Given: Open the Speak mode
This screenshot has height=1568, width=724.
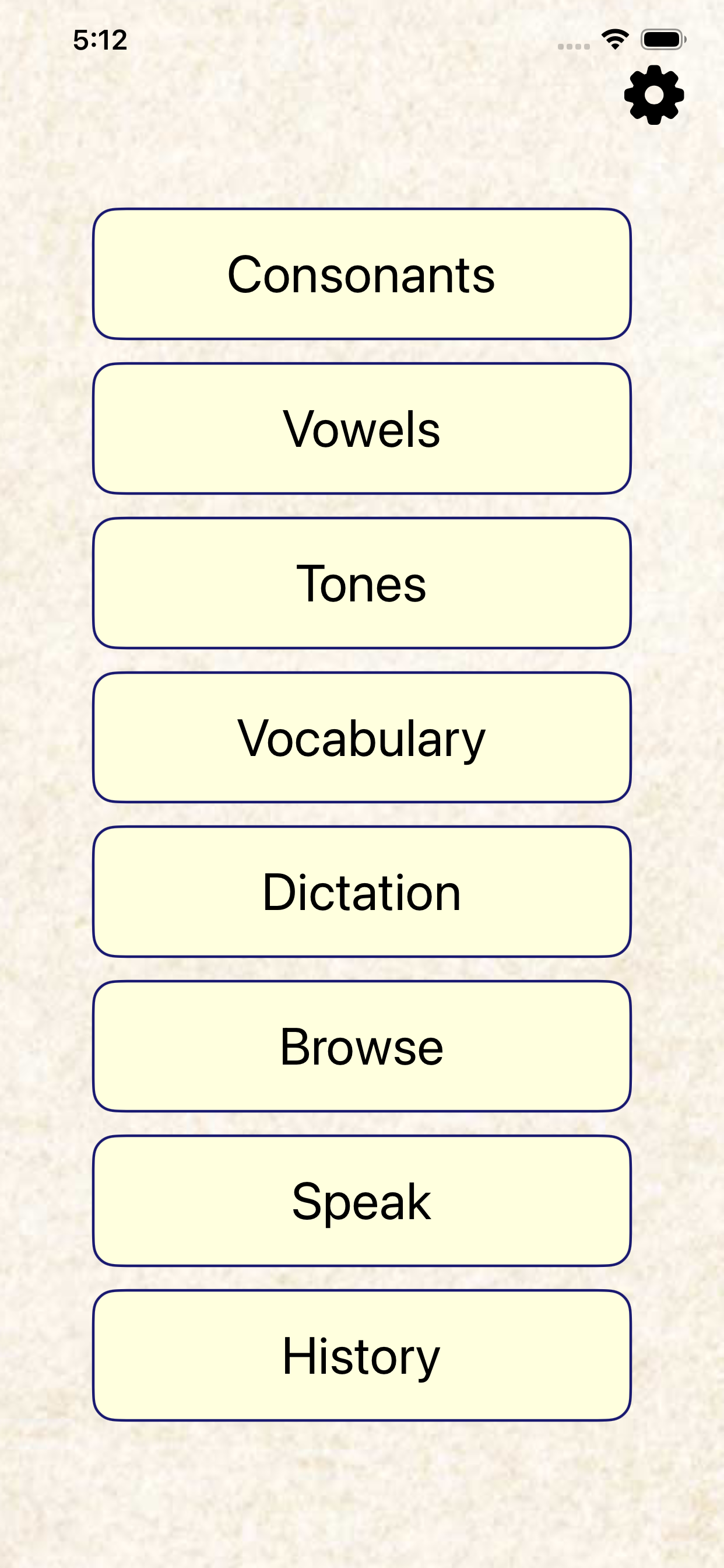Looking at the screenshot, I should [361, 1201].
